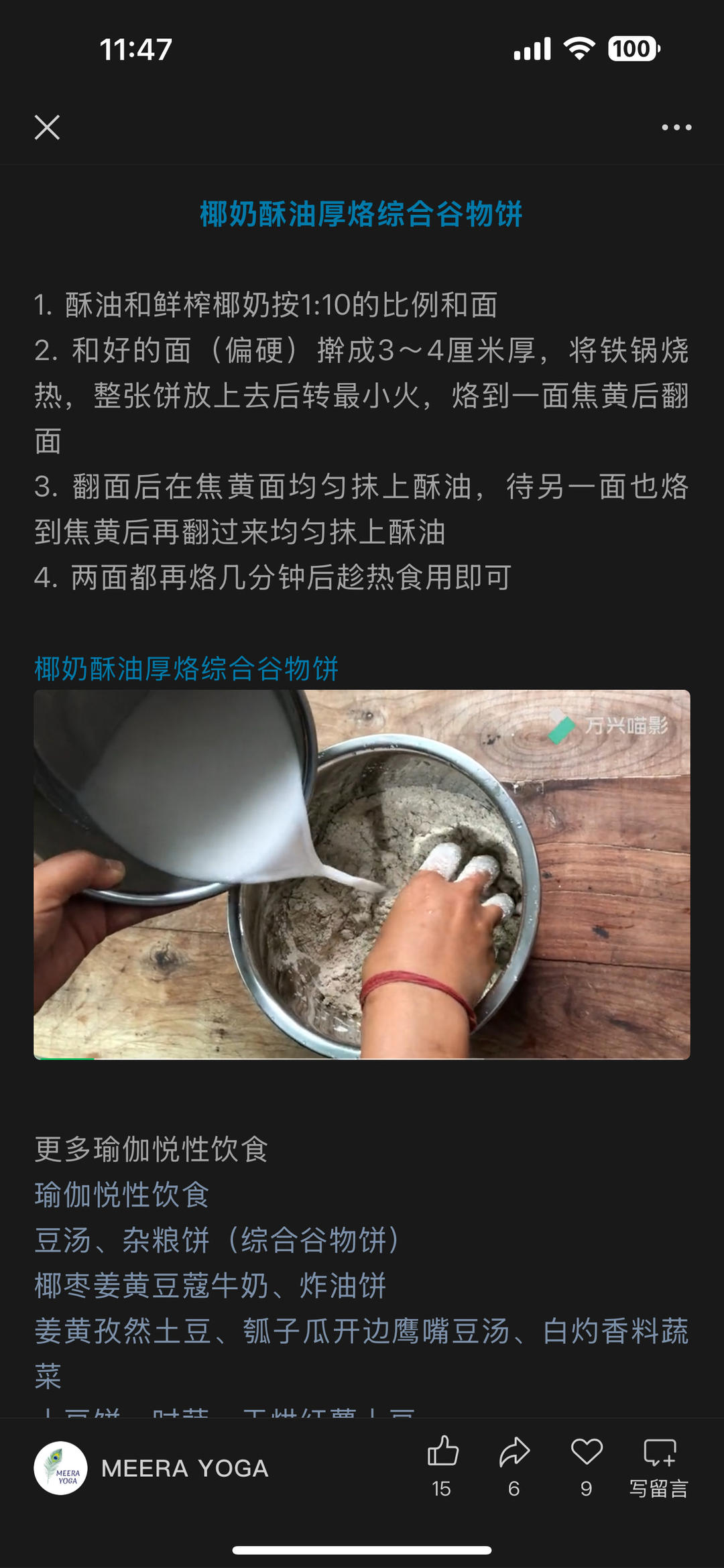Open the 姜黄孜然土豆、瓠子瓜开边鹰嘴豆汤 link
This screenshot has height=1568, width=724.
[362, 1331]
